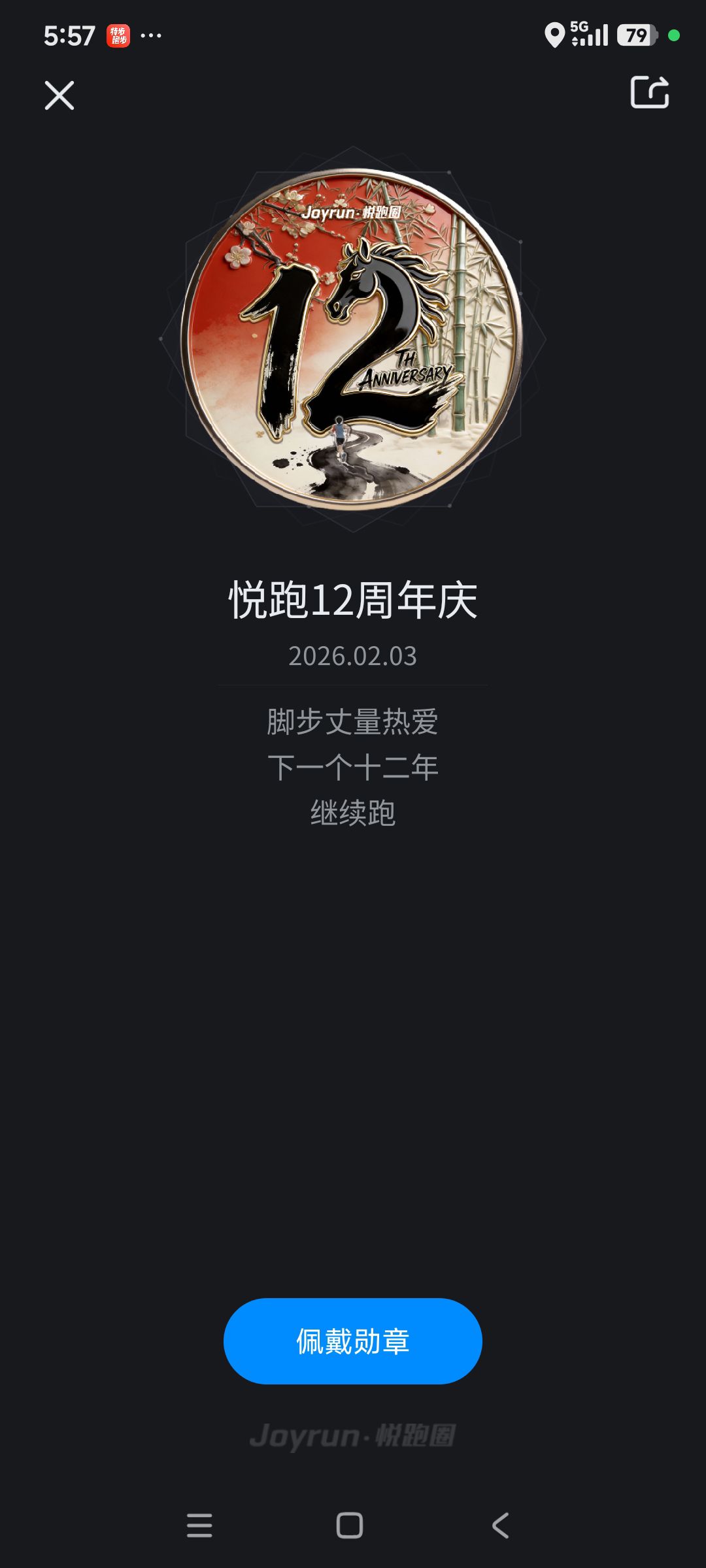Tap the 佩戴勋章 button

pyautogui.click(x=352, y=1341)
